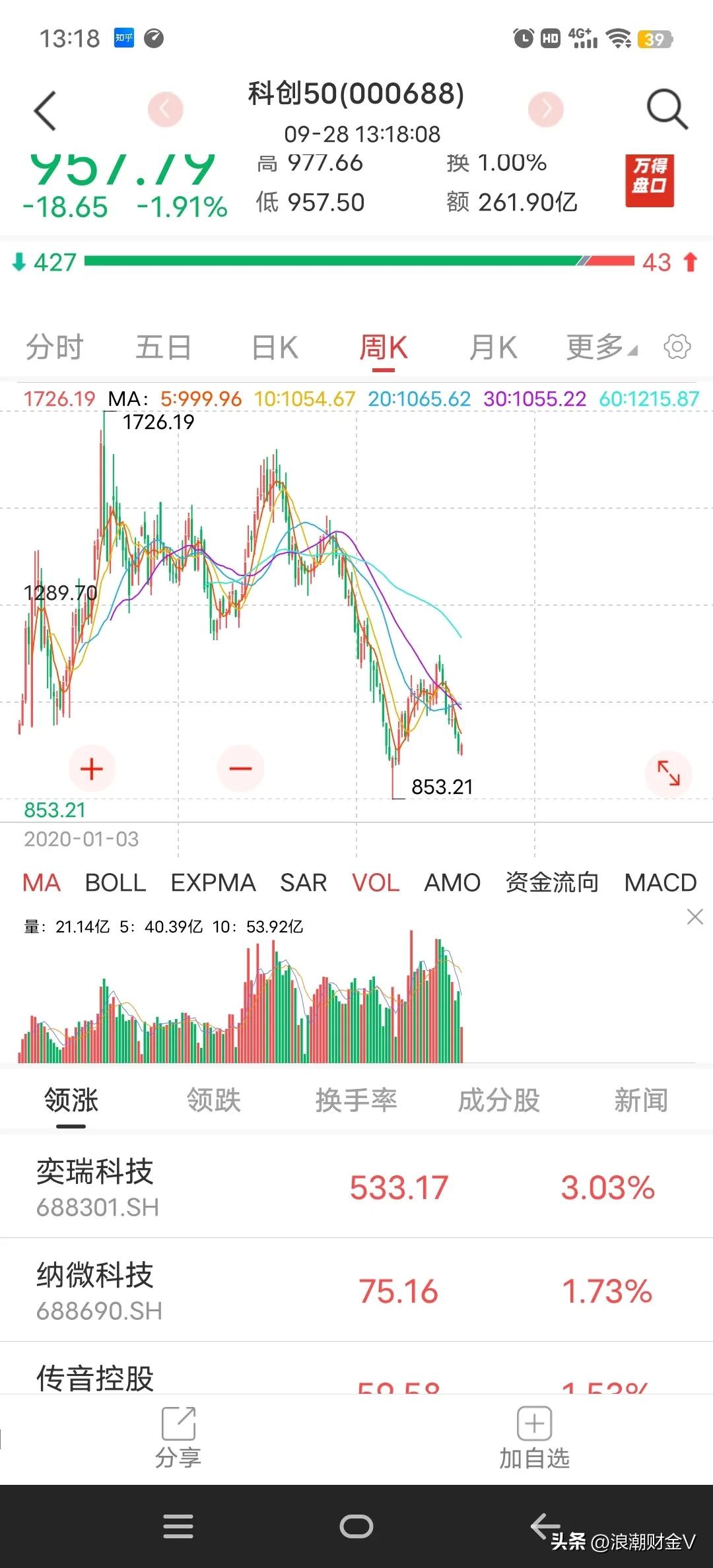The height and width of the screenshot is (1568, 713).
Task: Zoom out the chart with the minus icon
Action: click(240, 768)
